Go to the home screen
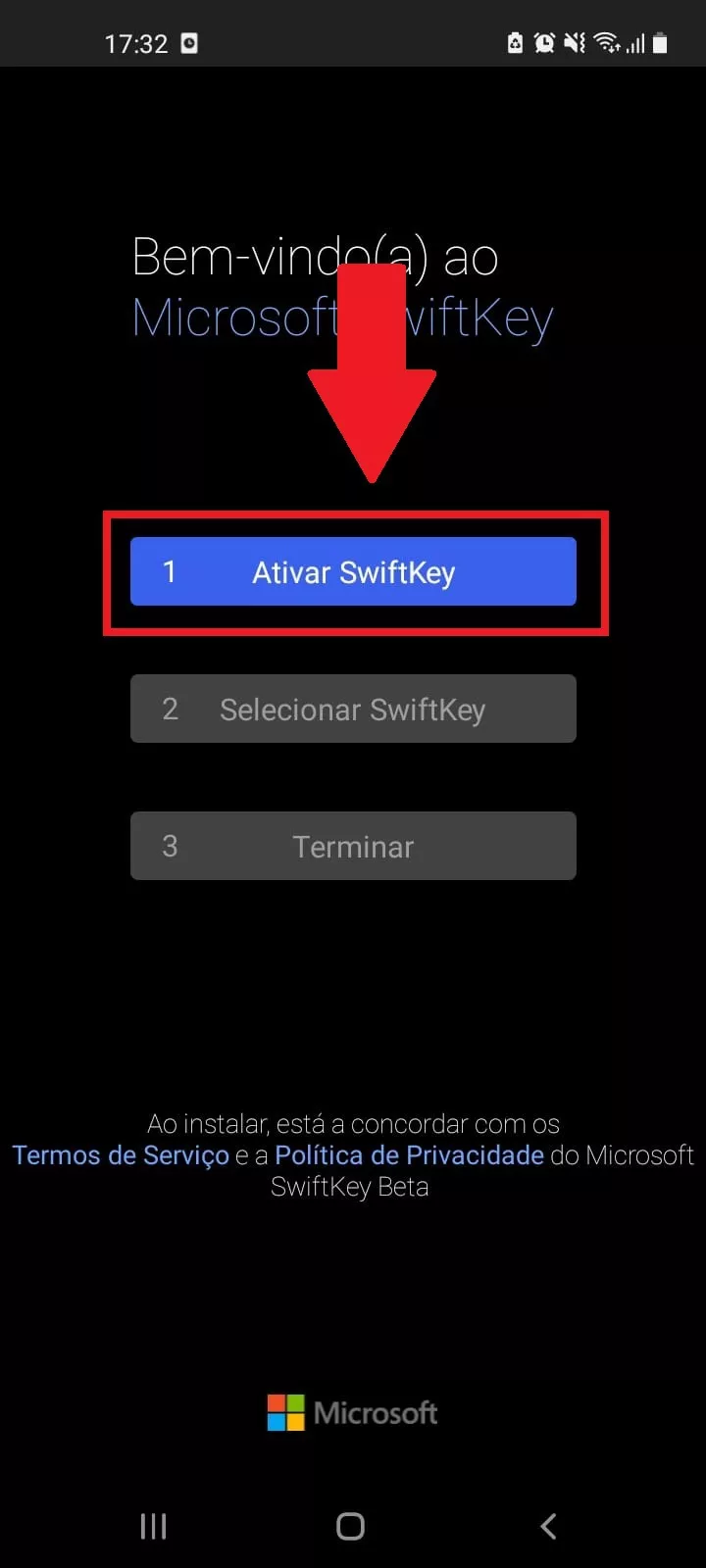 pos(350,1526)
